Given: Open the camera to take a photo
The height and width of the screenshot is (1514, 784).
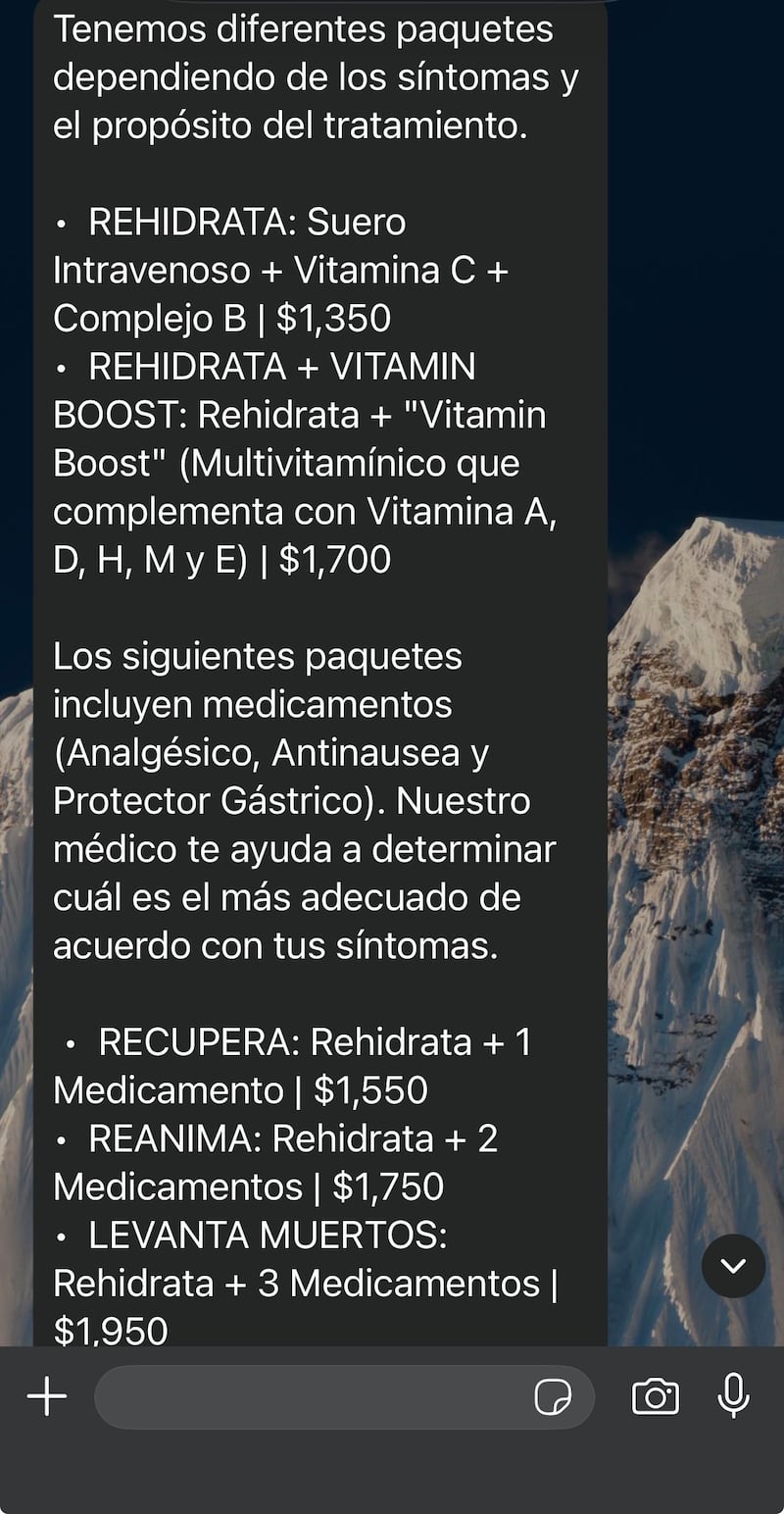Looking at the screenshot, I should pyautogui.click(x=656, y=1396).
